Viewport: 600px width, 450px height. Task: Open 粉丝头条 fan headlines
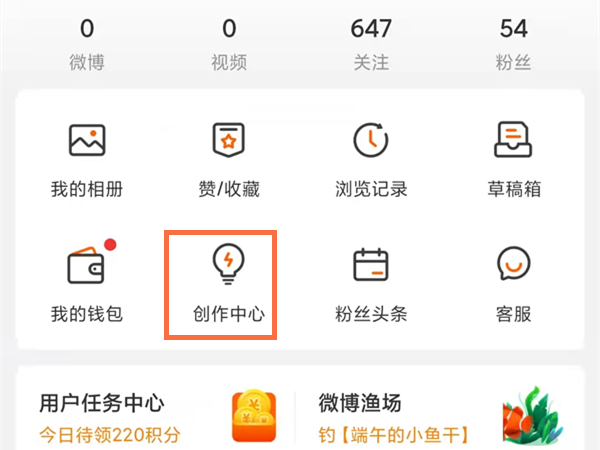pos(371,284)
